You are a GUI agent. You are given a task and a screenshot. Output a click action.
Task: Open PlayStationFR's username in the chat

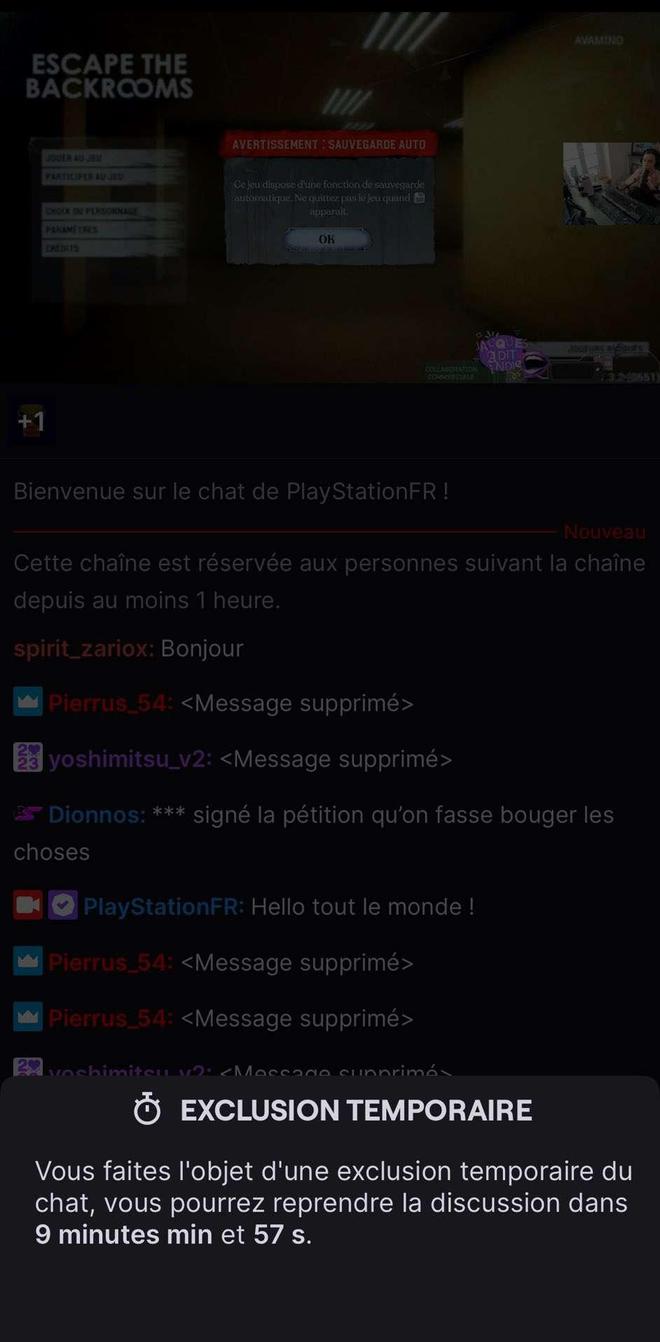click(x=163, y=907)
